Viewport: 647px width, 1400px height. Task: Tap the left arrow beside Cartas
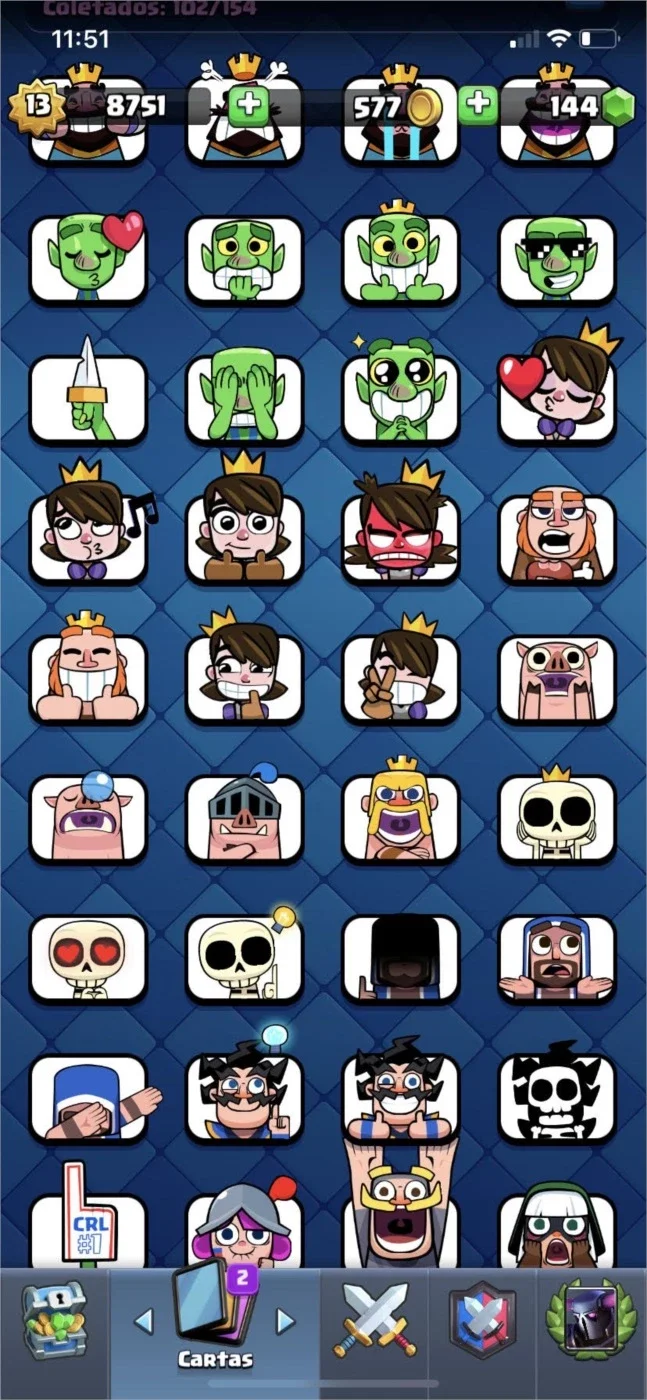144,1322
